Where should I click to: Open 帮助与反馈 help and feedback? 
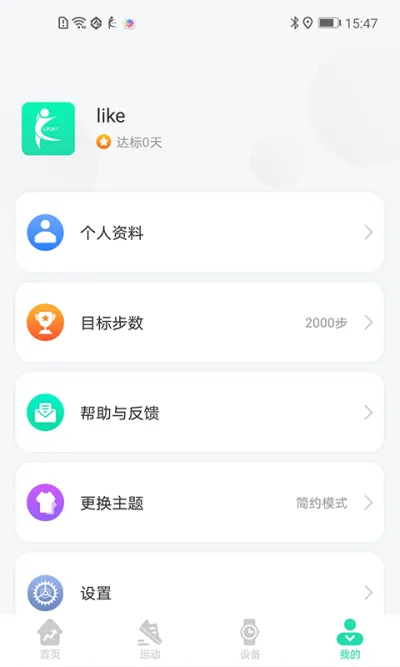200,413
